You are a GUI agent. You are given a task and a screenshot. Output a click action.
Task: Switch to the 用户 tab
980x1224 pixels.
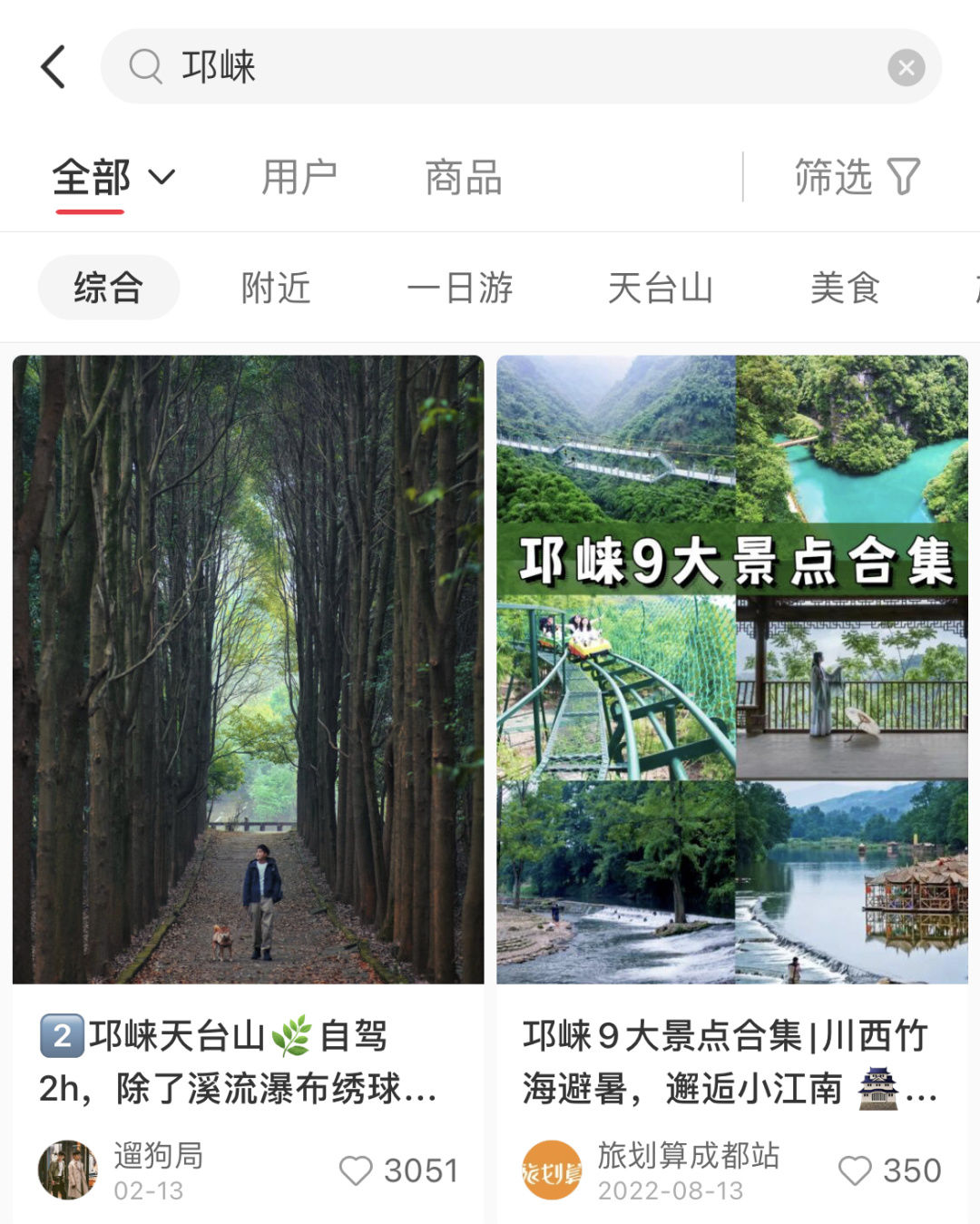point(301,178)
